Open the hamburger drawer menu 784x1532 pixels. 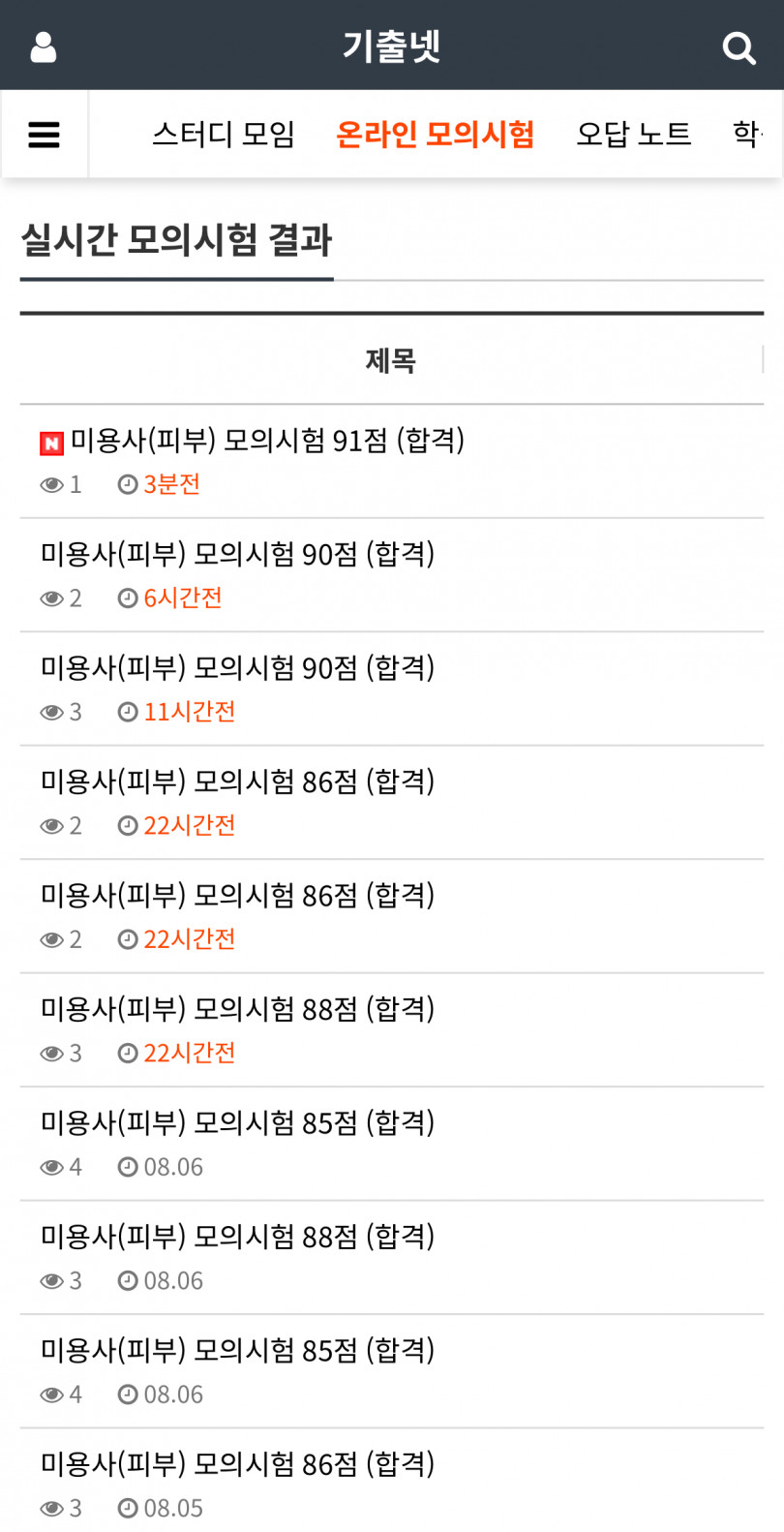(45, 135)
